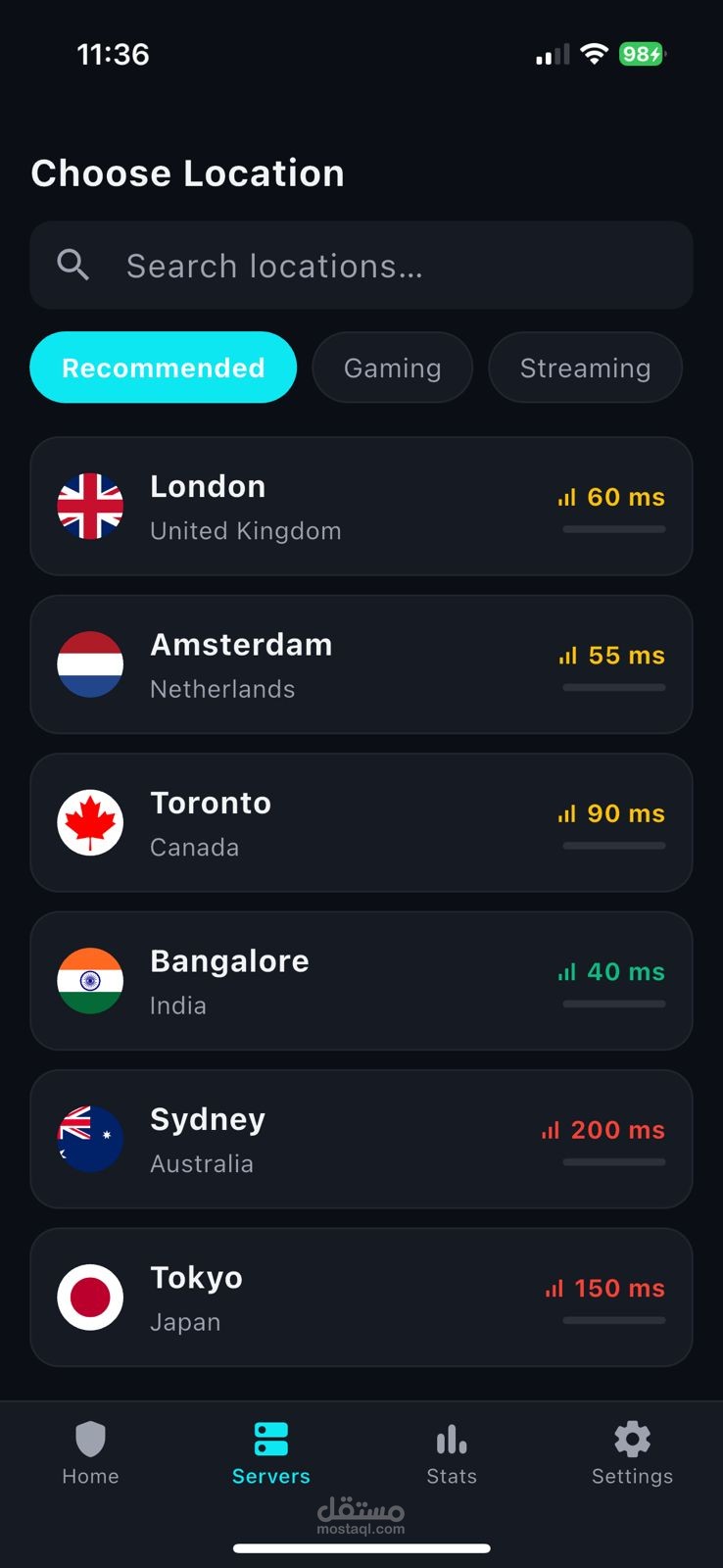Open the Servers tab

(271, 1453)
